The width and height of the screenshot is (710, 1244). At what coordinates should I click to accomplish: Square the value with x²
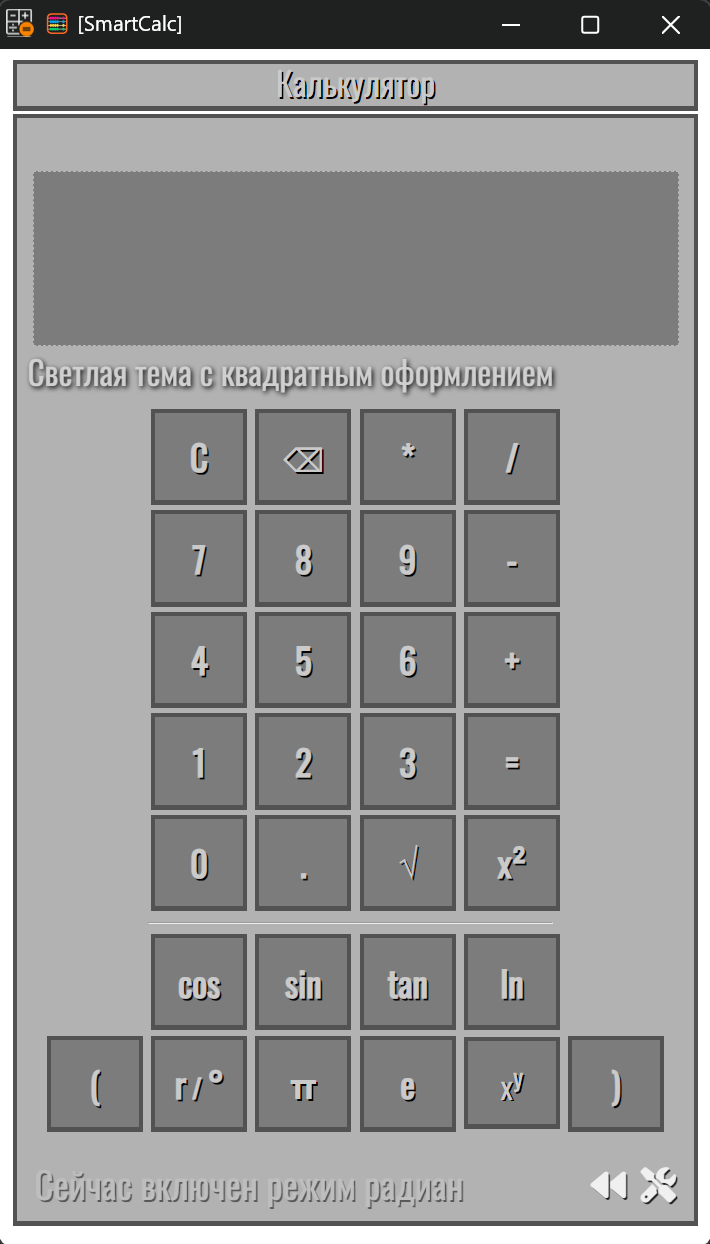[x=512, y=863]
